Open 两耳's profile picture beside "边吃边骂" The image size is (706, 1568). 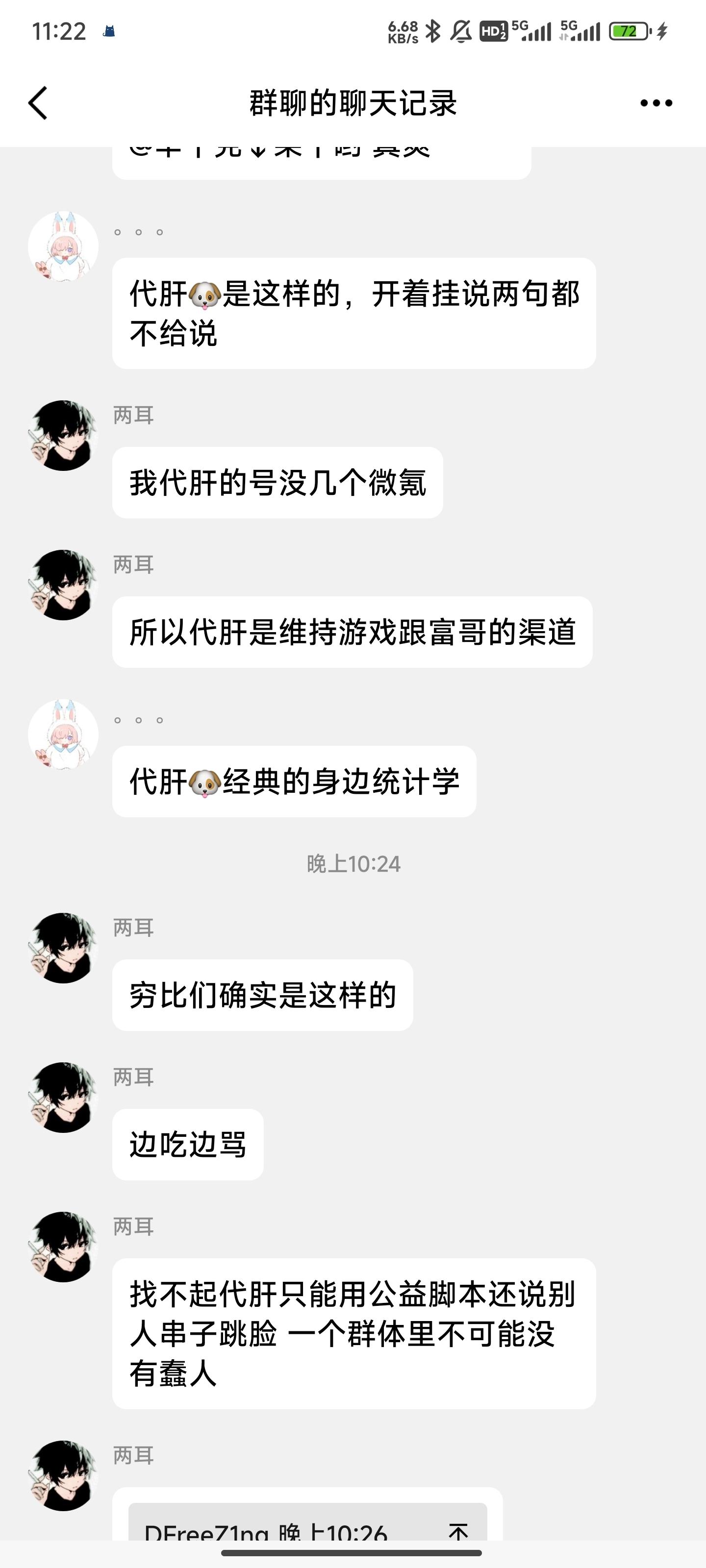pos(63,1098)
